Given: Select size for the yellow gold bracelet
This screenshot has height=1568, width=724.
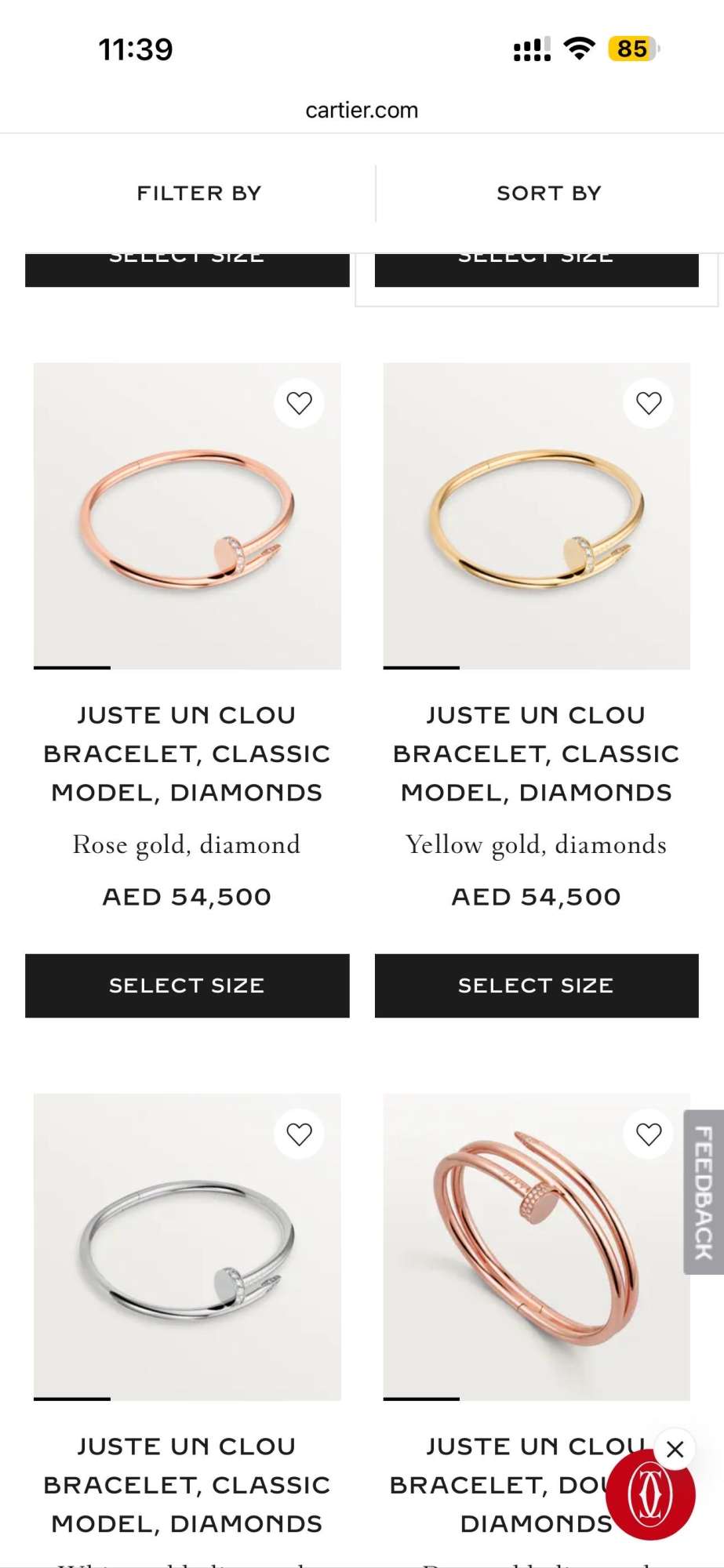Looking at the screenshot, I should 537,985.
